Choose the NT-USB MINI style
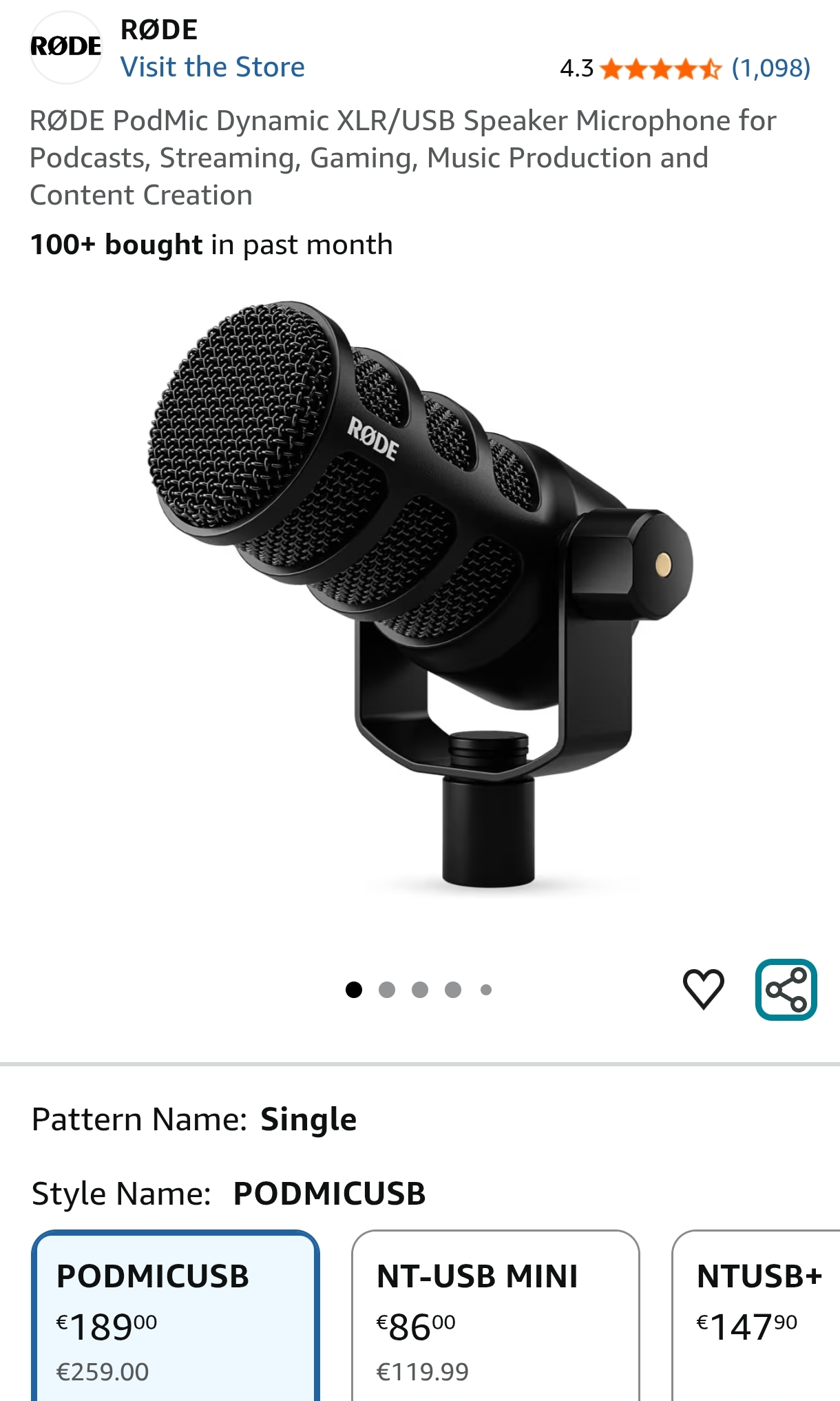Image resolution: width=840 pixels, height=1401 pixels. coord(495,1316)
